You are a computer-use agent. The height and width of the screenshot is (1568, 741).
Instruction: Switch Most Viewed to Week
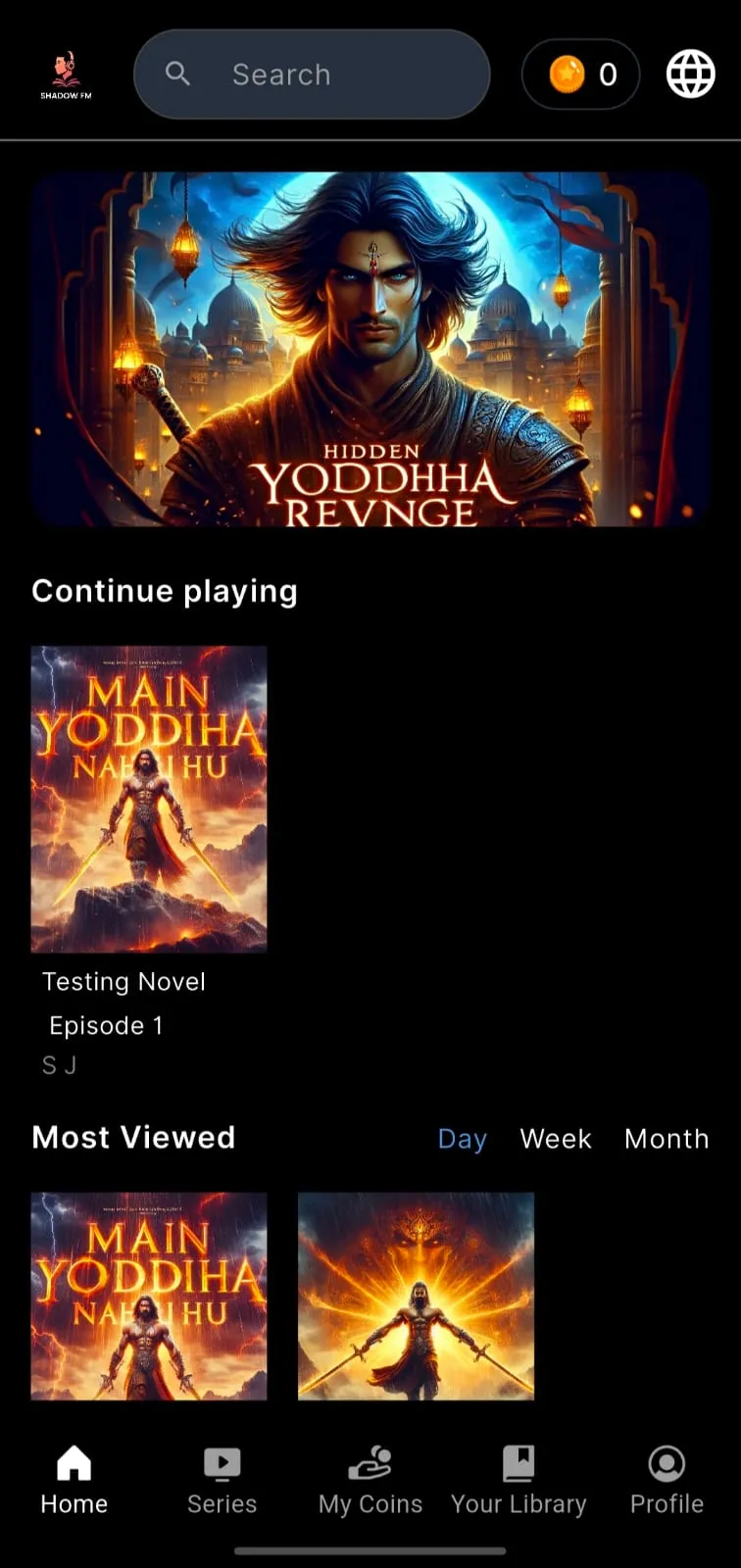click(556, 1139)
